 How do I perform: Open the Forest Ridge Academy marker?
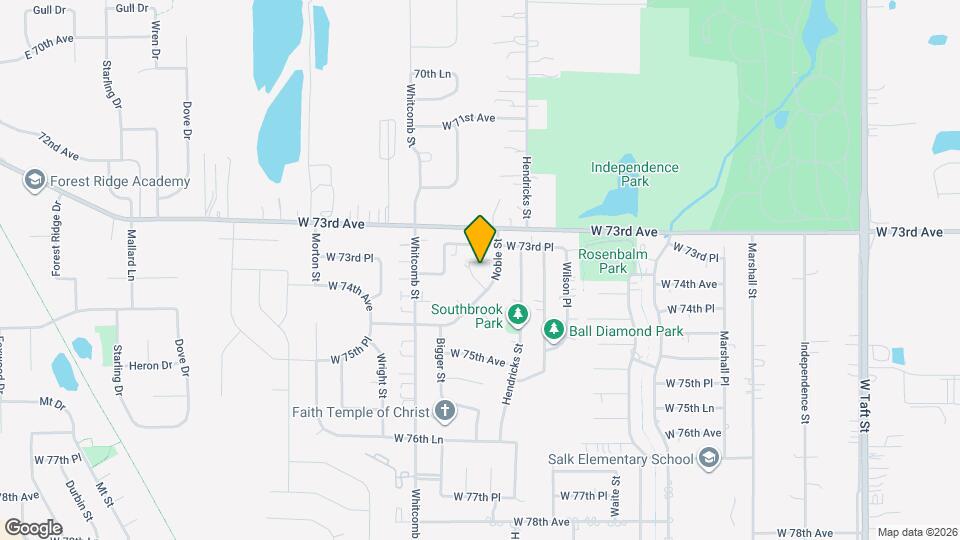35,180
